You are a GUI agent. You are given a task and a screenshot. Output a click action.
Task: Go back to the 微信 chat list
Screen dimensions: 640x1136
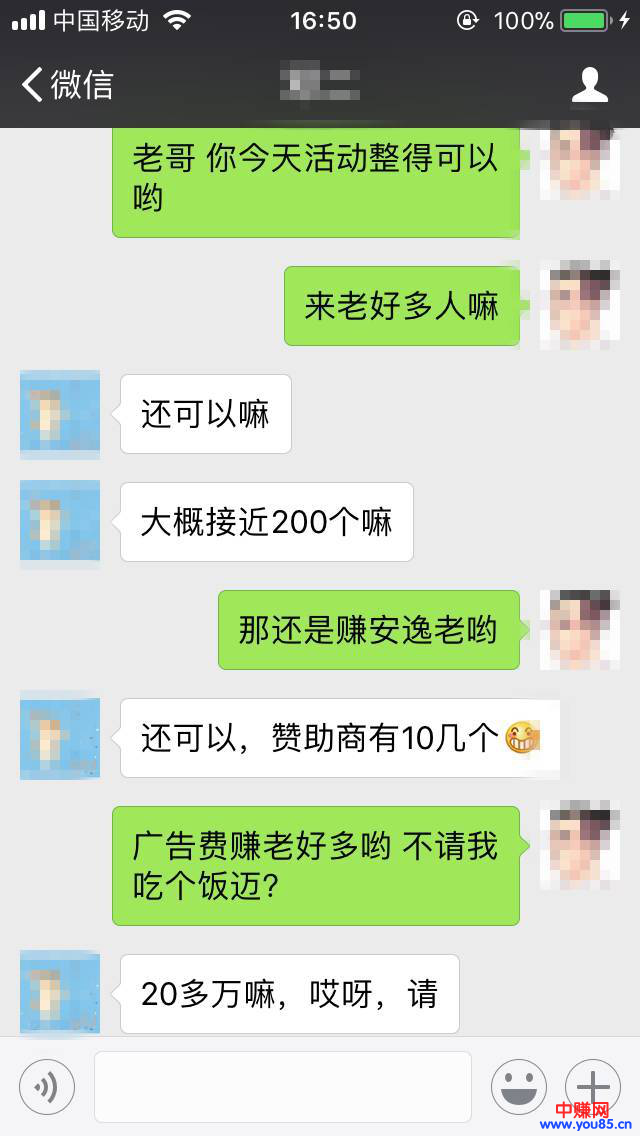(66, 85)
